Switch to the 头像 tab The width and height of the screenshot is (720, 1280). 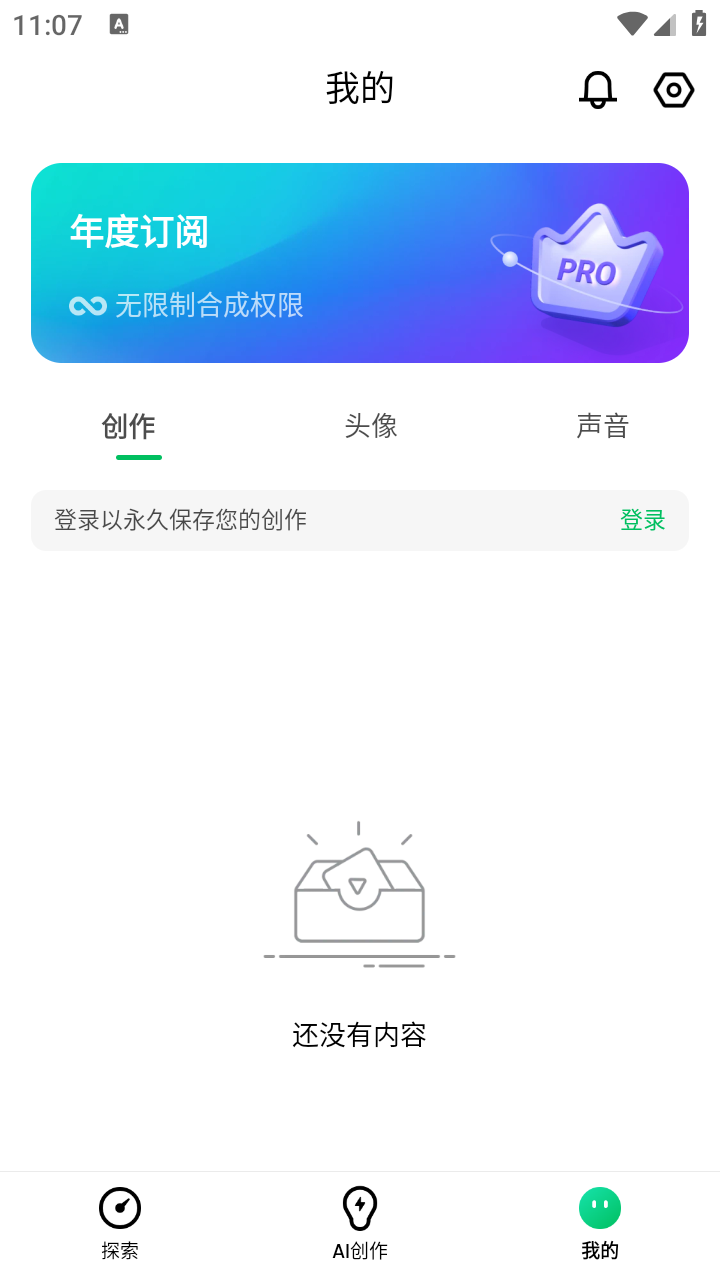[x=371, y=425]
